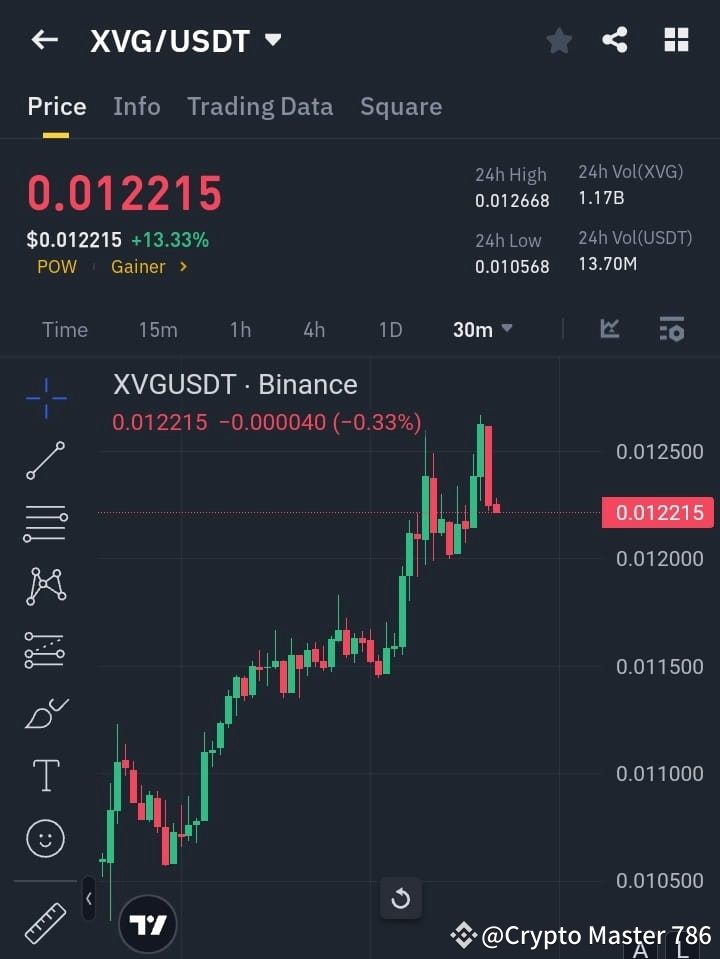Open the chart indicators icon

(610, 329)
